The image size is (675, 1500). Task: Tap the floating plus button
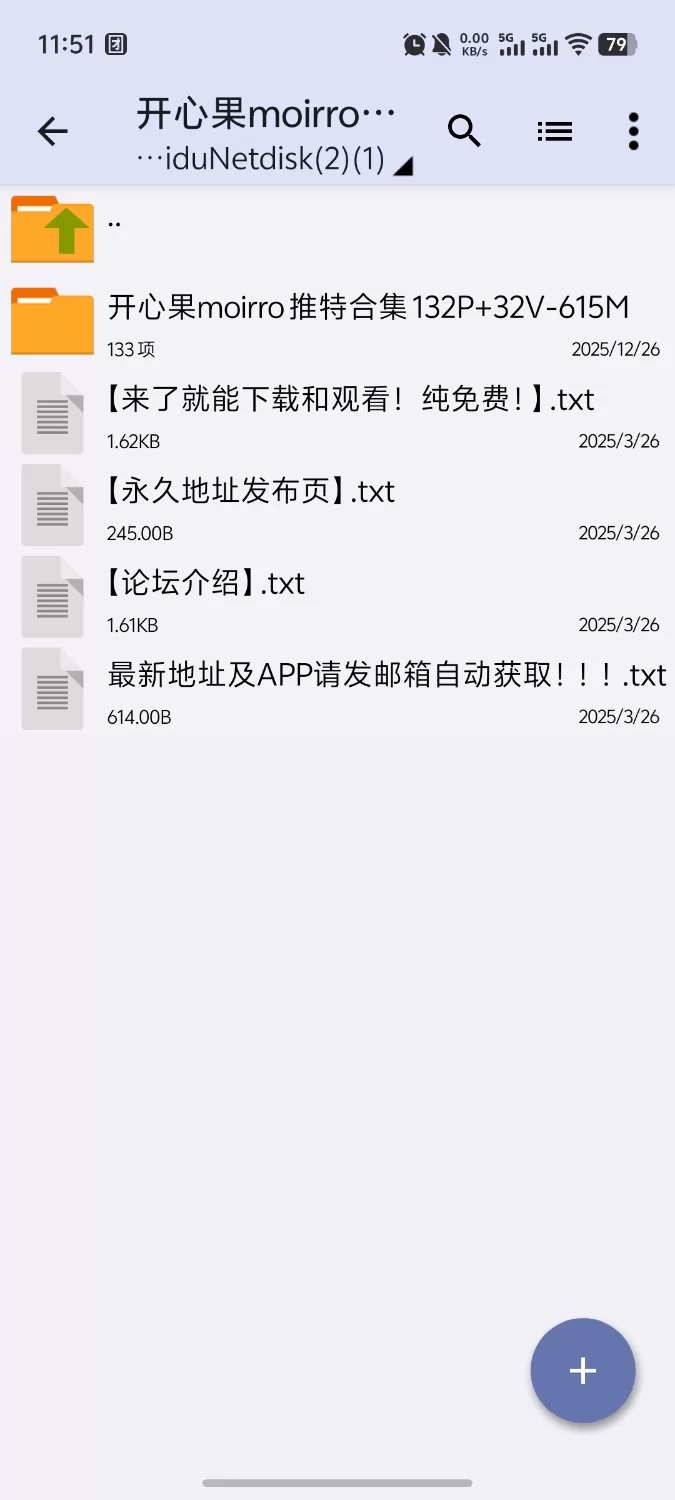[x=582, y=1370]
